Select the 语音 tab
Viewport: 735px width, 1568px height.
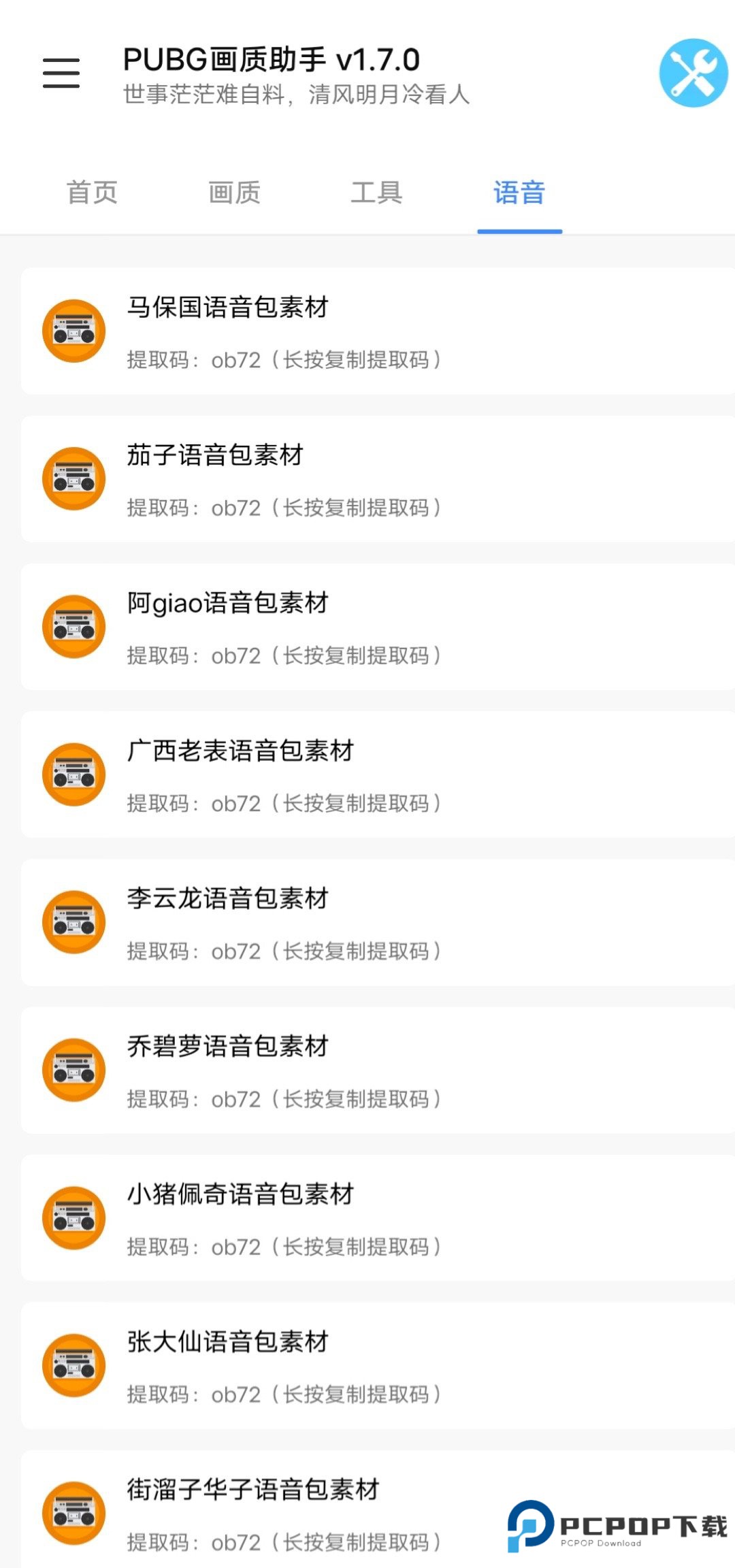tap(519, 193)
